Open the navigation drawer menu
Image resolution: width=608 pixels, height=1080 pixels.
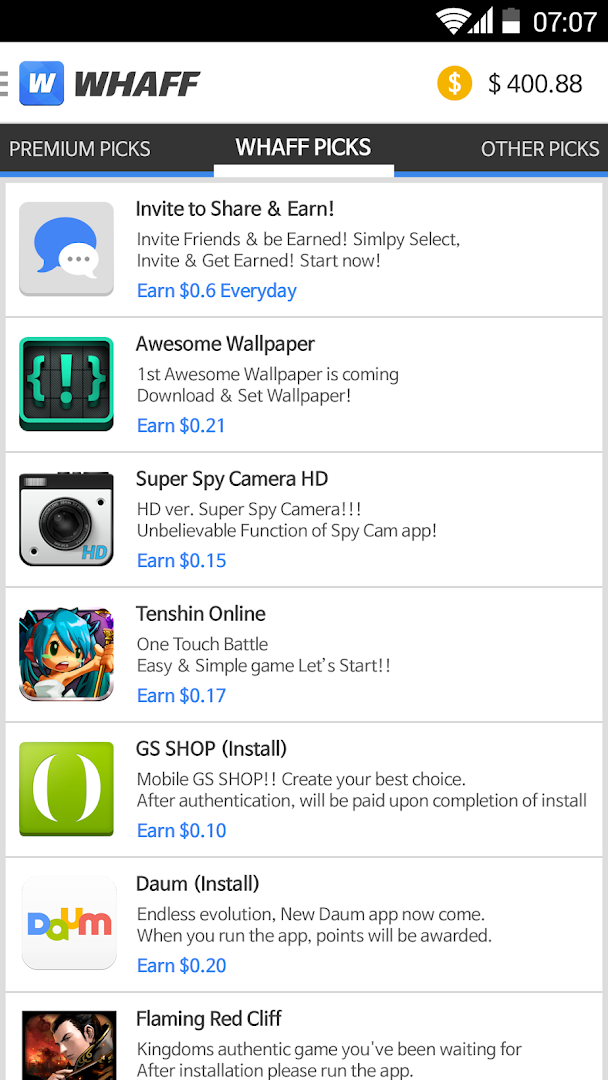[8, 83]
